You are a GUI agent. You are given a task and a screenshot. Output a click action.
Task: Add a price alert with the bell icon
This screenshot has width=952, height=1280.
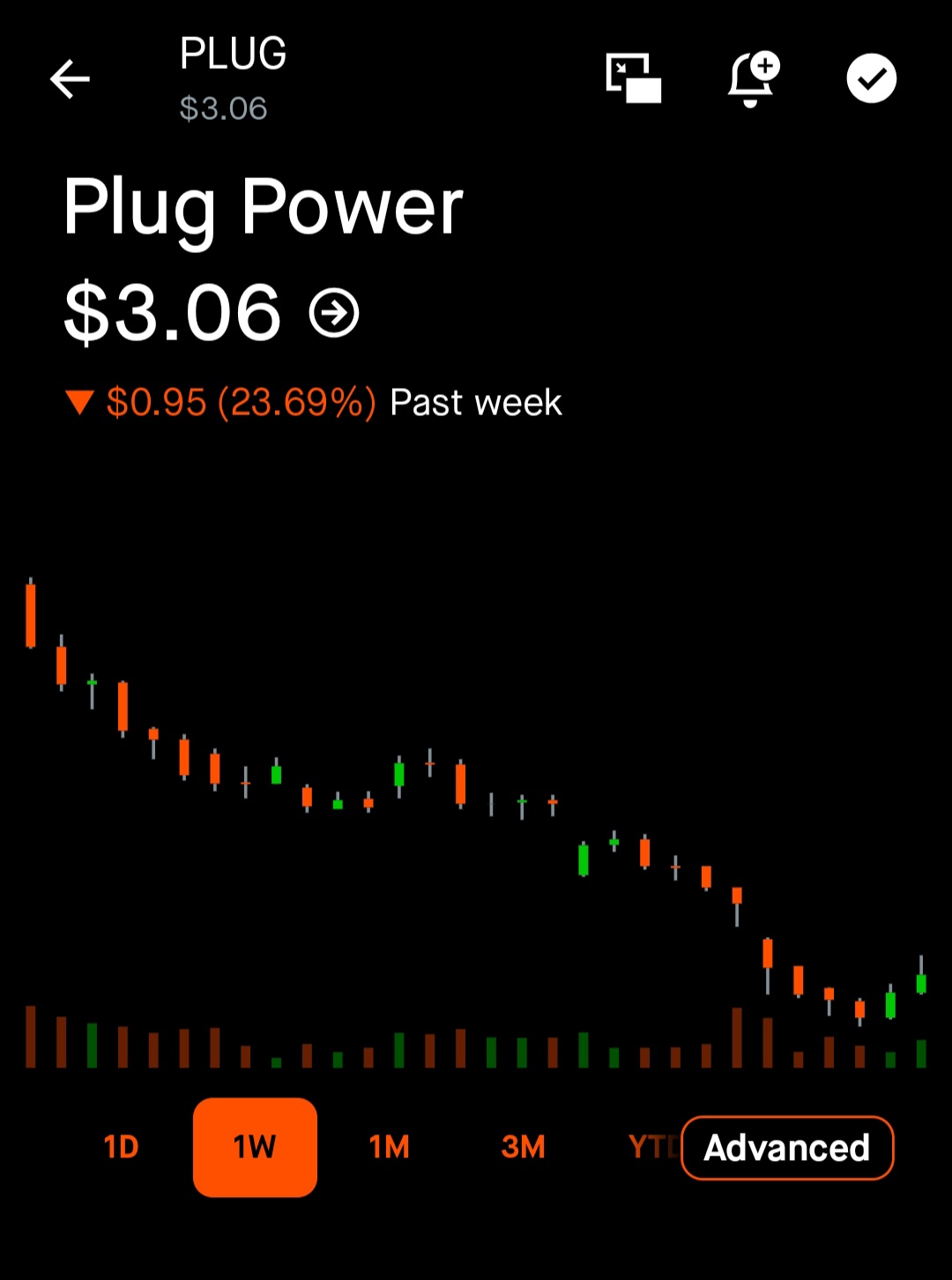pos(752,78)
